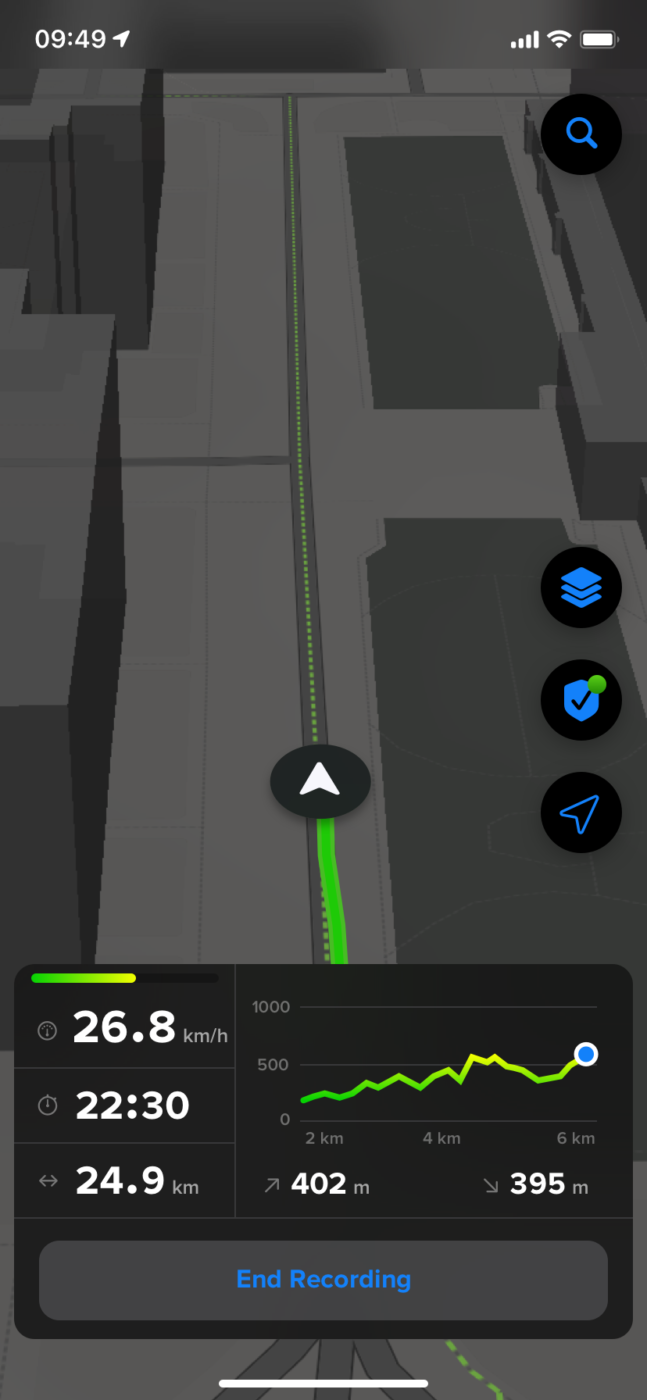End the ride recording
Image resolution: width=647 pixels, height=1400 pixels.
323,1280
